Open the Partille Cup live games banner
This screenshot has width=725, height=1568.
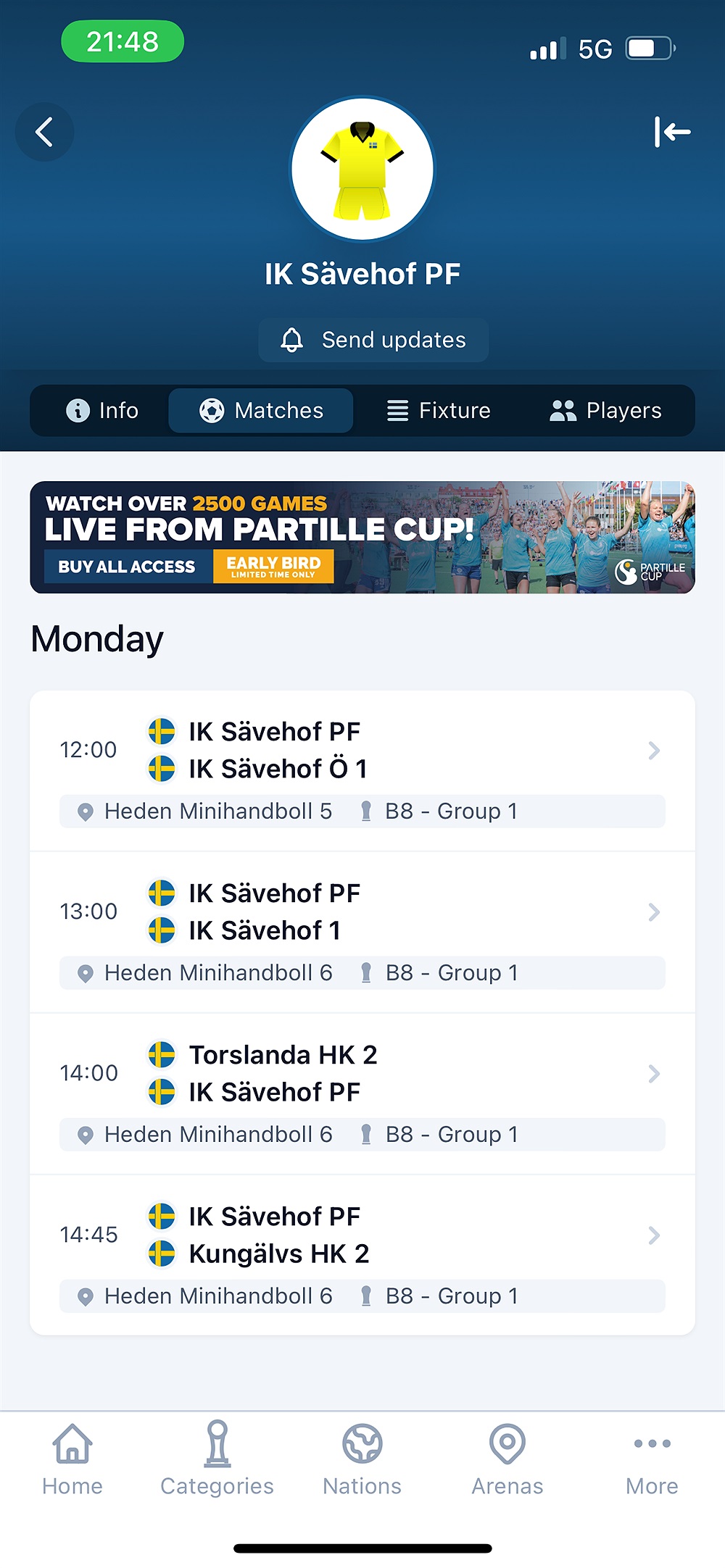click(x=362, y=537)
